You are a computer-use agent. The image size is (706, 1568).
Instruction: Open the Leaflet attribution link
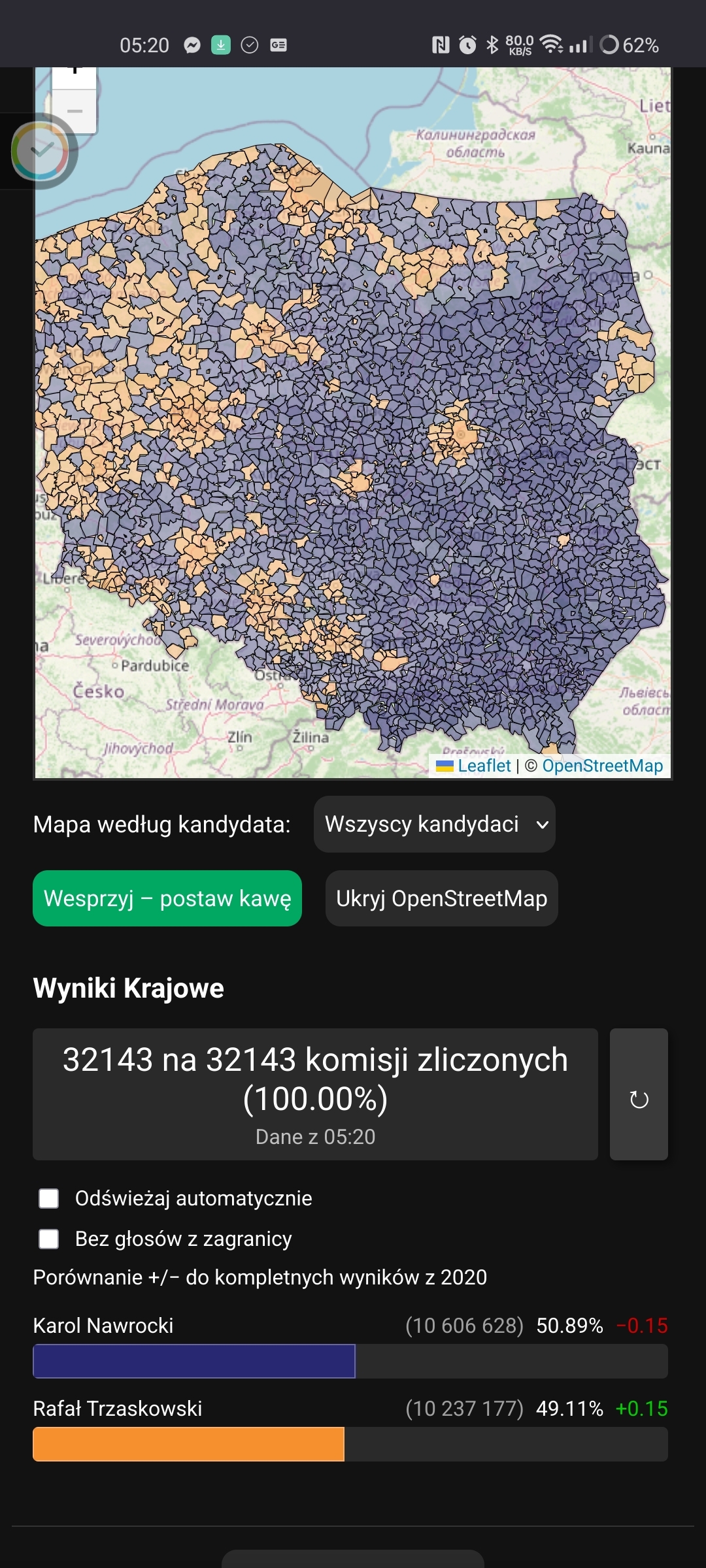point(484,766)
